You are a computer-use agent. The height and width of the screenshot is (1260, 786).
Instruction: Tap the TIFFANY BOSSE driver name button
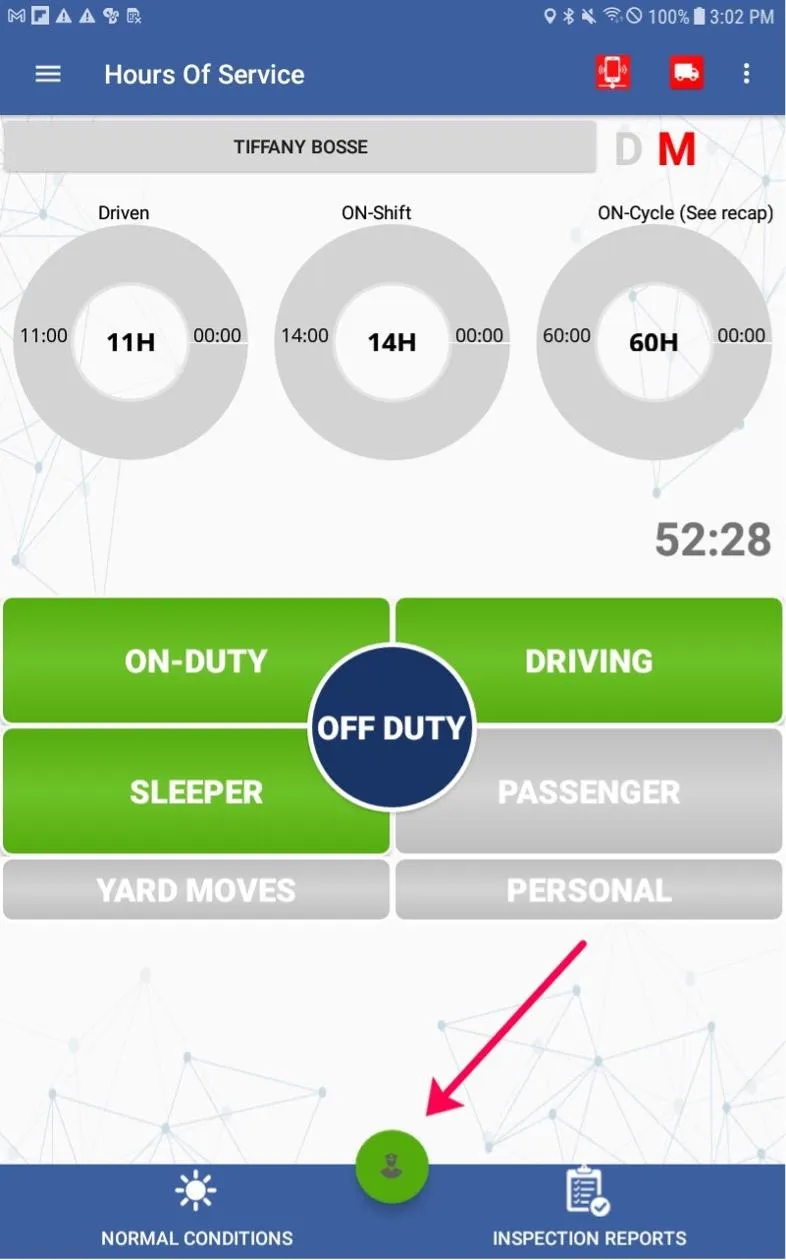pos(300,147)
